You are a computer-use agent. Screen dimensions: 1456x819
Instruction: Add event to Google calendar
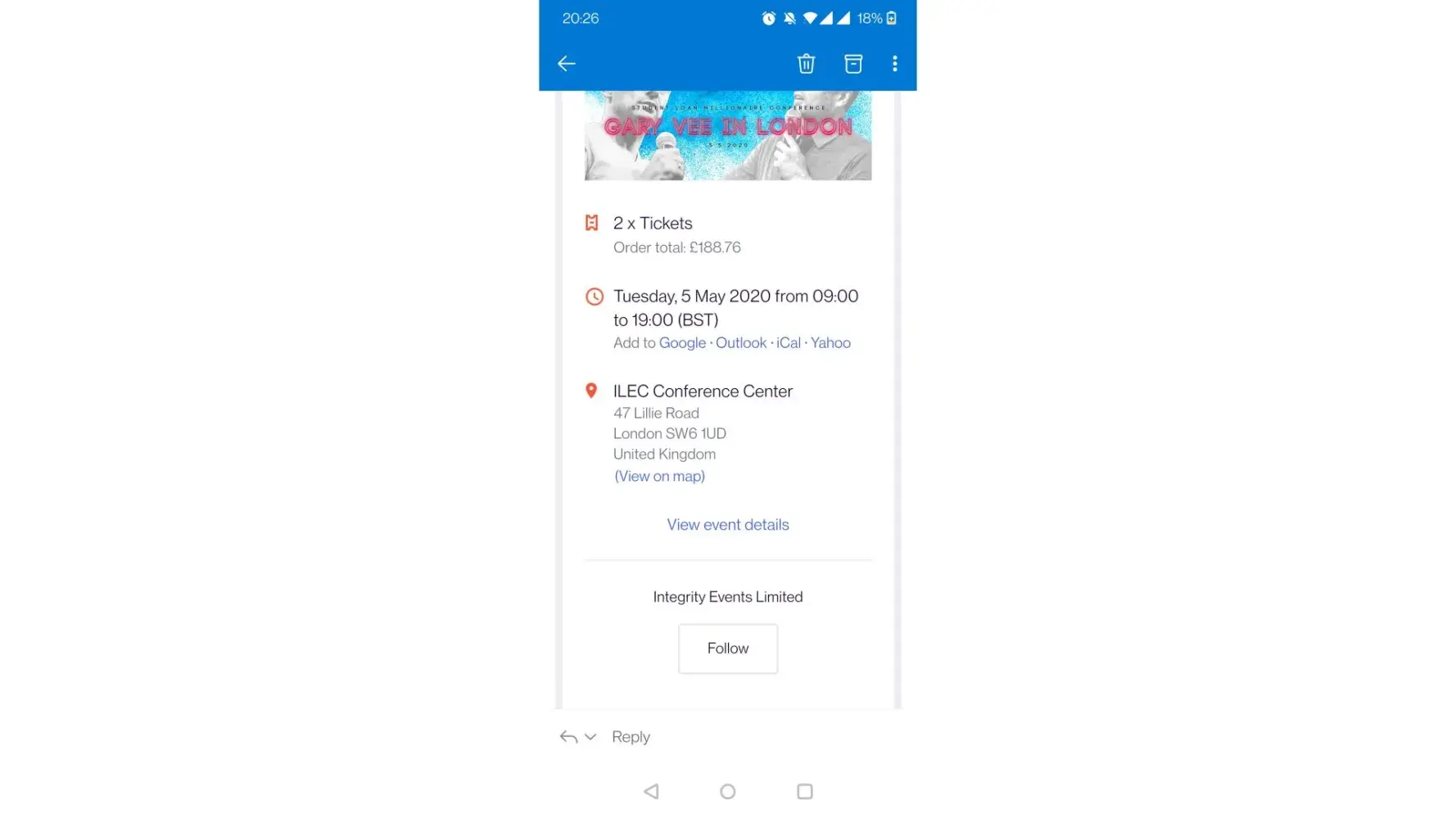(682, 343)
